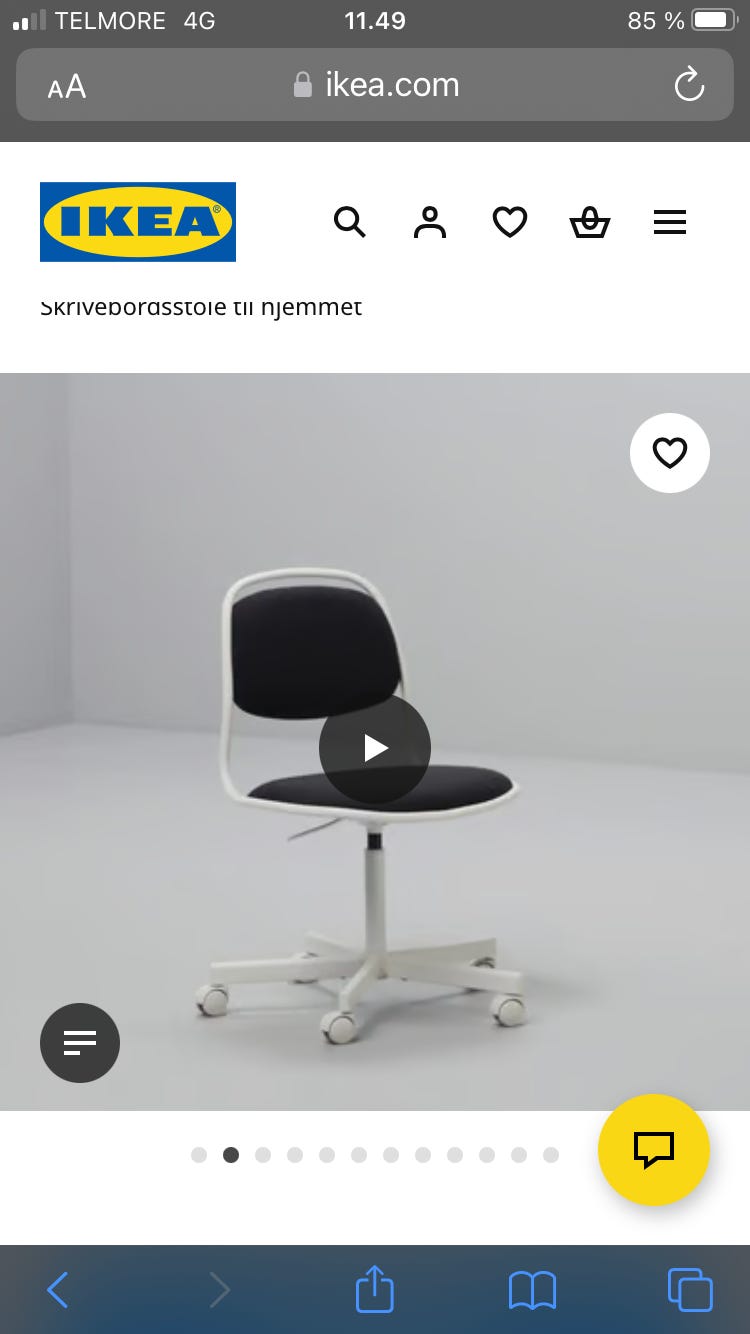Play the chair product video
The image size is (750, 1334).
pos(374,747)
